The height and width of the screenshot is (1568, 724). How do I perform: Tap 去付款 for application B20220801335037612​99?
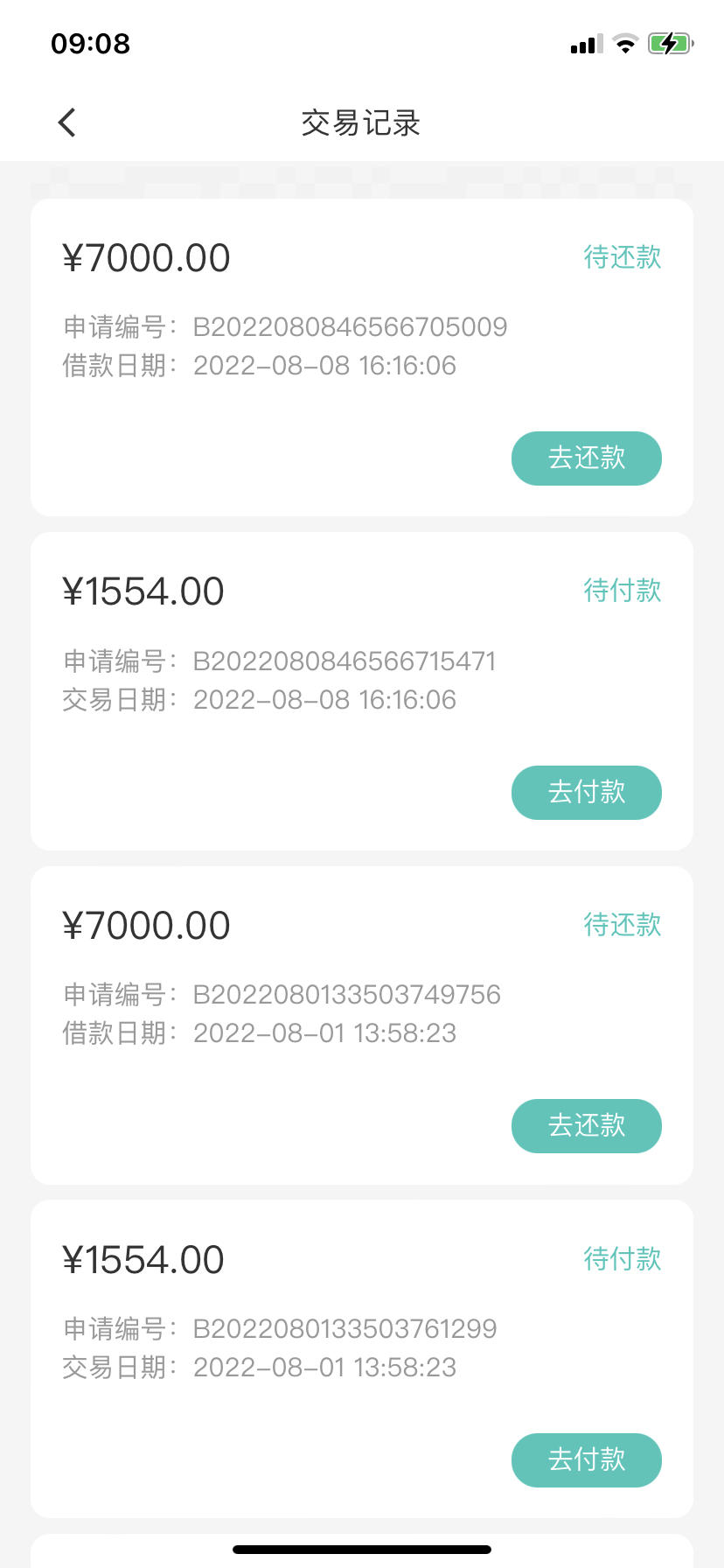click(586, 1459)
